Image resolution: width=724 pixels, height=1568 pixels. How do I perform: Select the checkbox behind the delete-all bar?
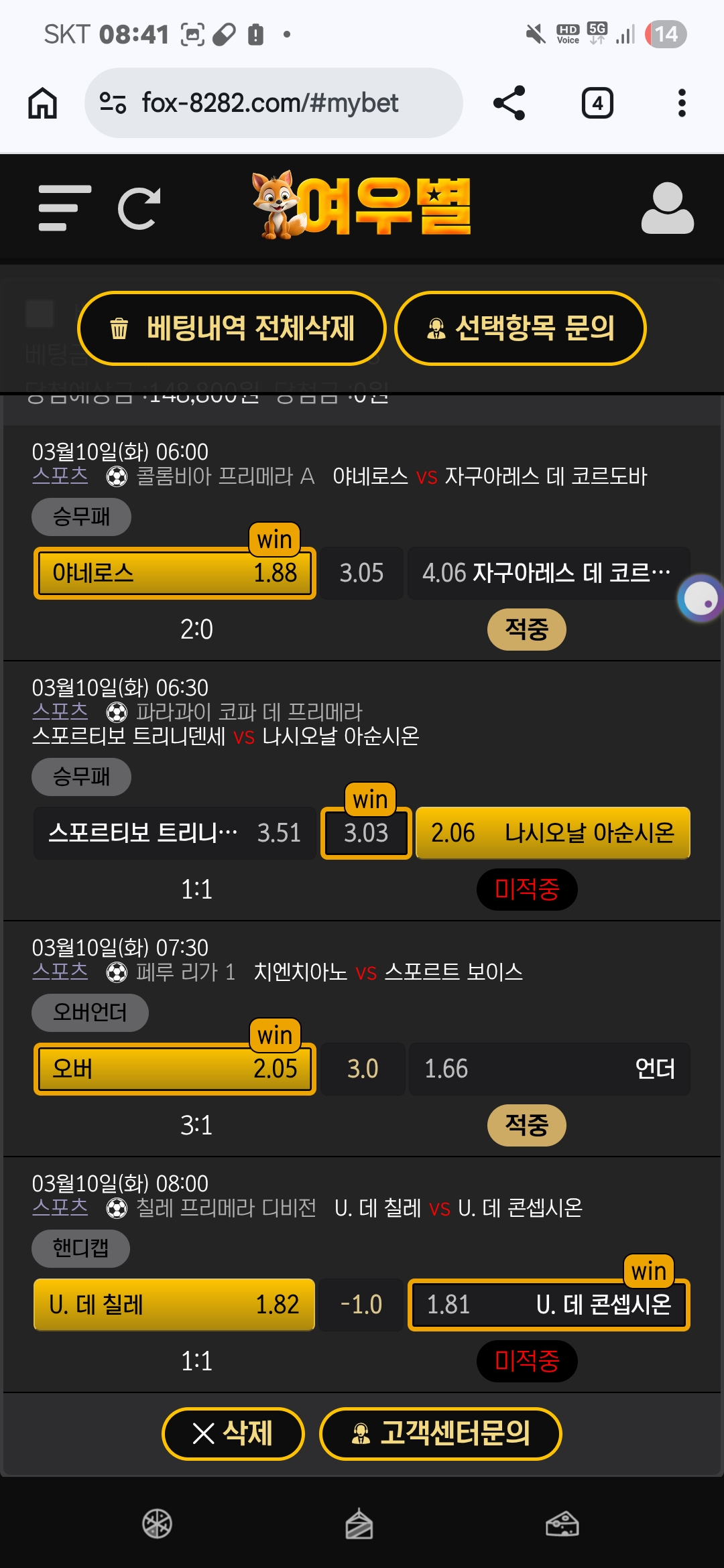(40, 313)
